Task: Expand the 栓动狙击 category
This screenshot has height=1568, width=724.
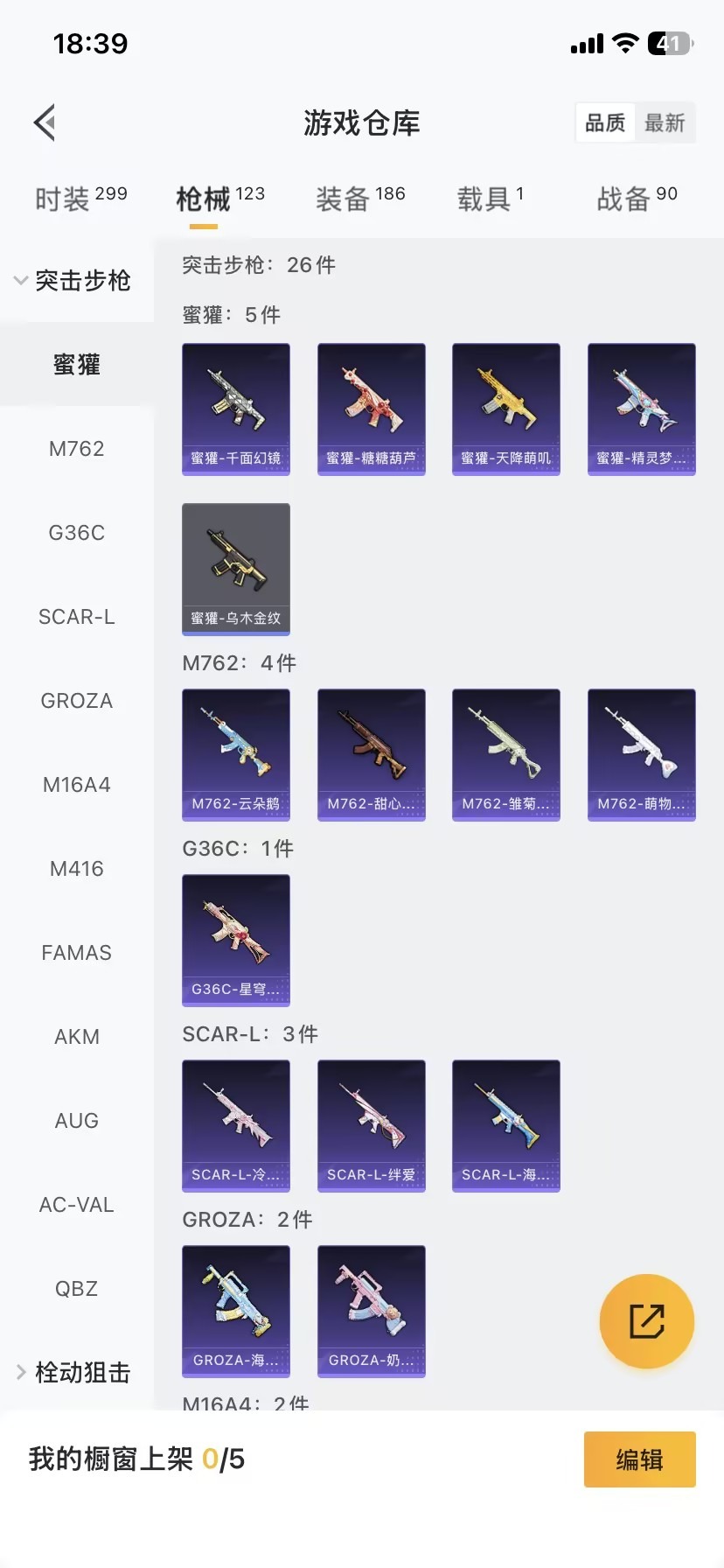Action: [73, 1372]
